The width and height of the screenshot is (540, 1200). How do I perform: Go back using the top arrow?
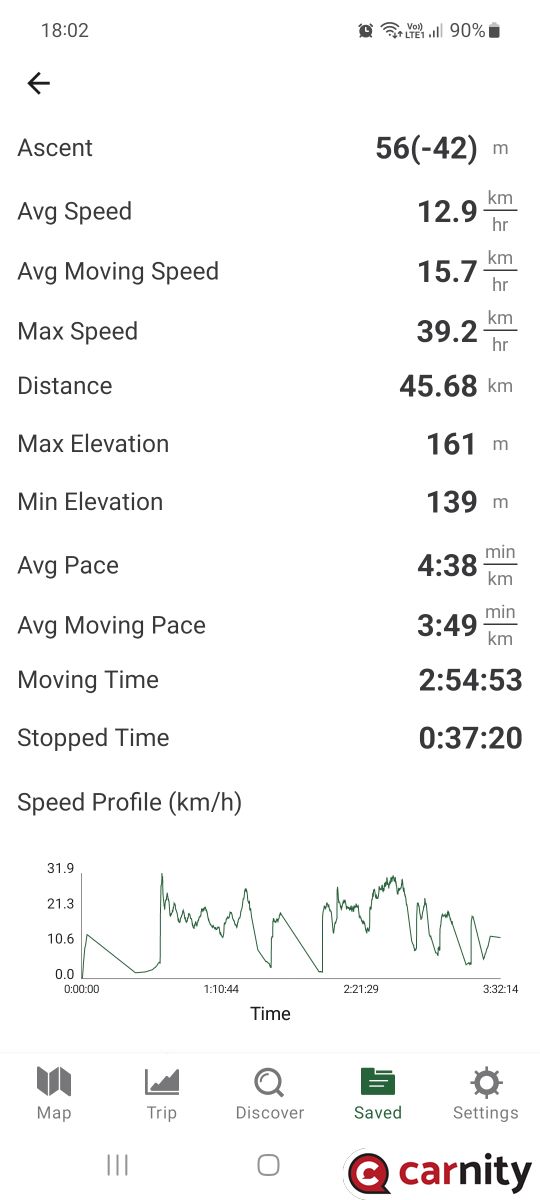pos(38,84)
